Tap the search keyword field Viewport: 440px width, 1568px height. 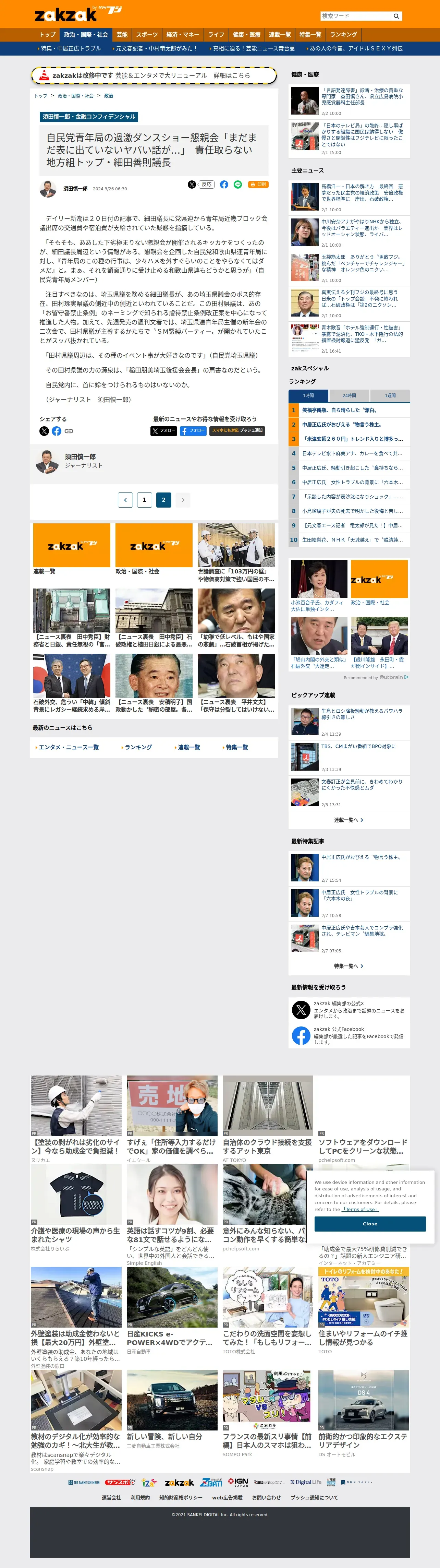pos(355,16)
